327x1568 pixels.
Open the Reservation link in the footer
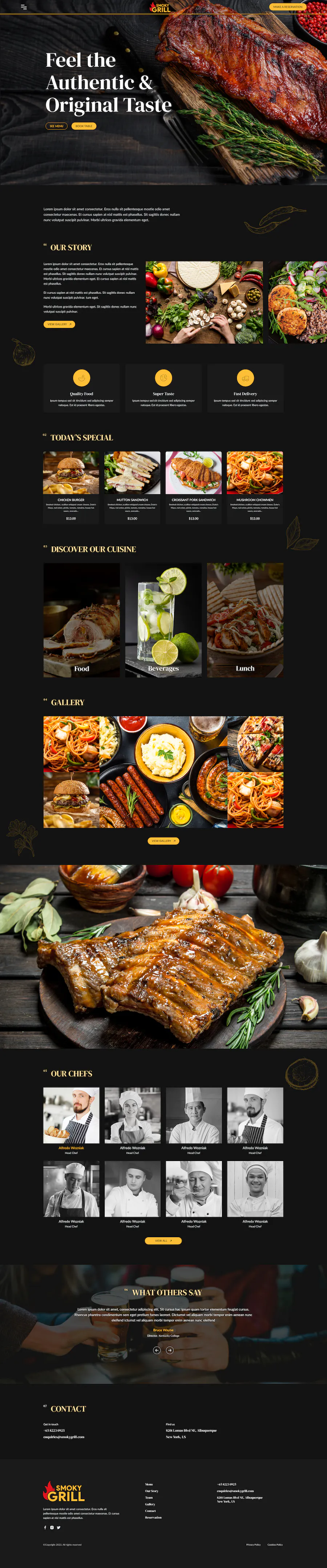pyautogui.click(x=153, y=1518)
